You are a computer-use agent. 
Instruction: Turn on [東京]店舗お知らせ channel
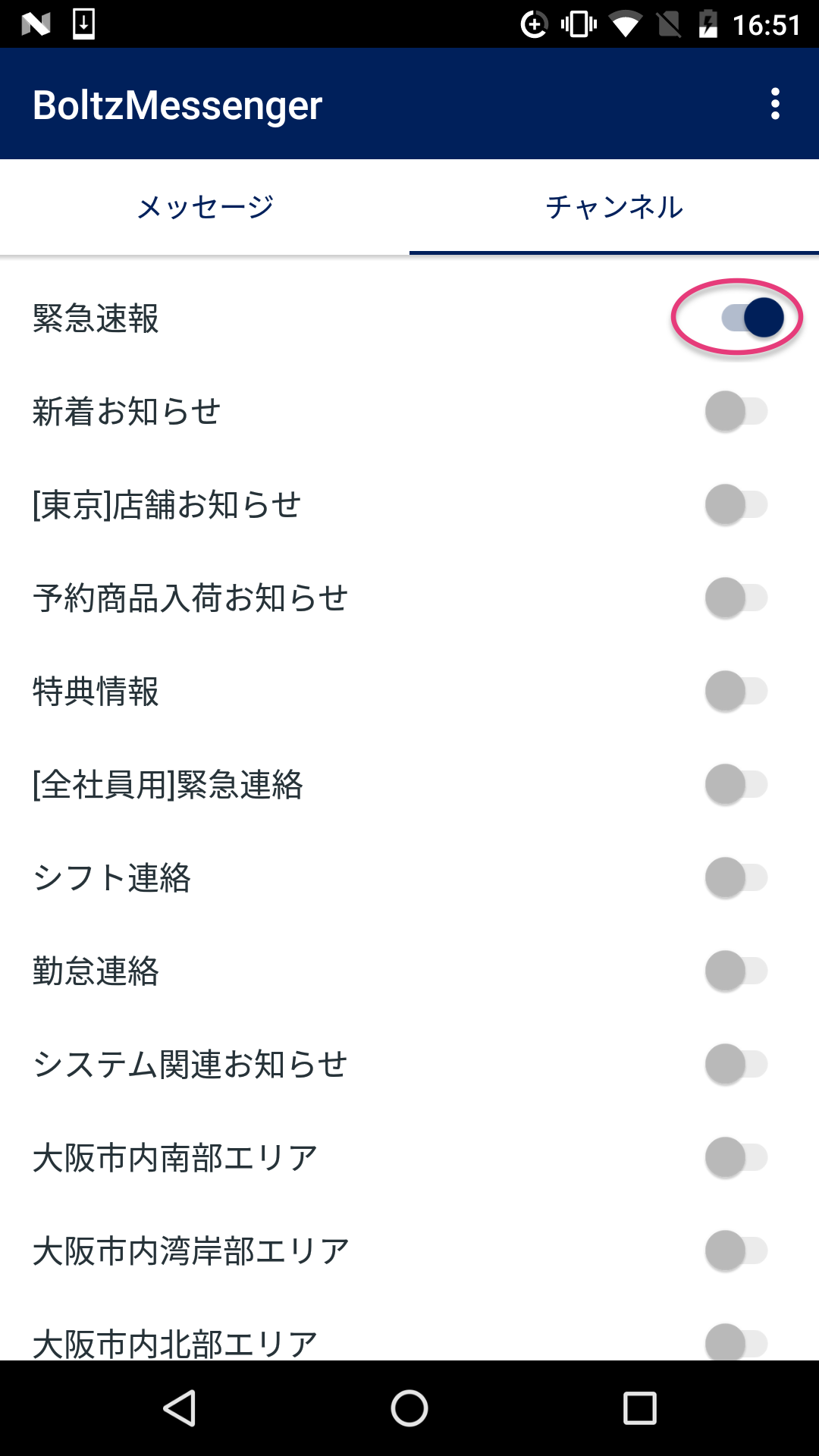click(736, 504)
